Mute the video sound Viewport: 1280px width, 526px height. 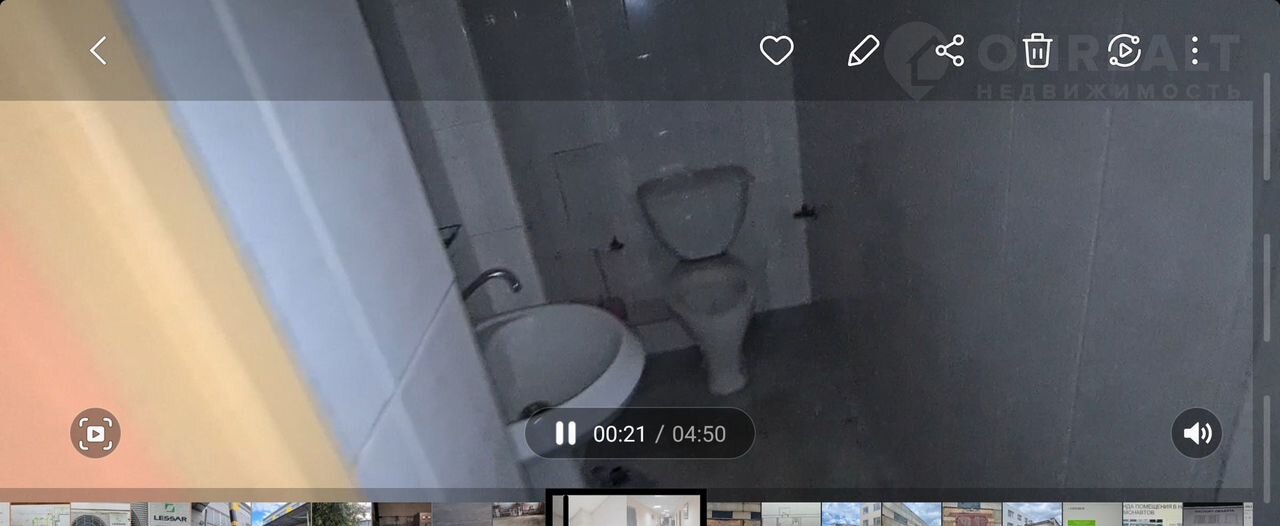point(1197,433)
